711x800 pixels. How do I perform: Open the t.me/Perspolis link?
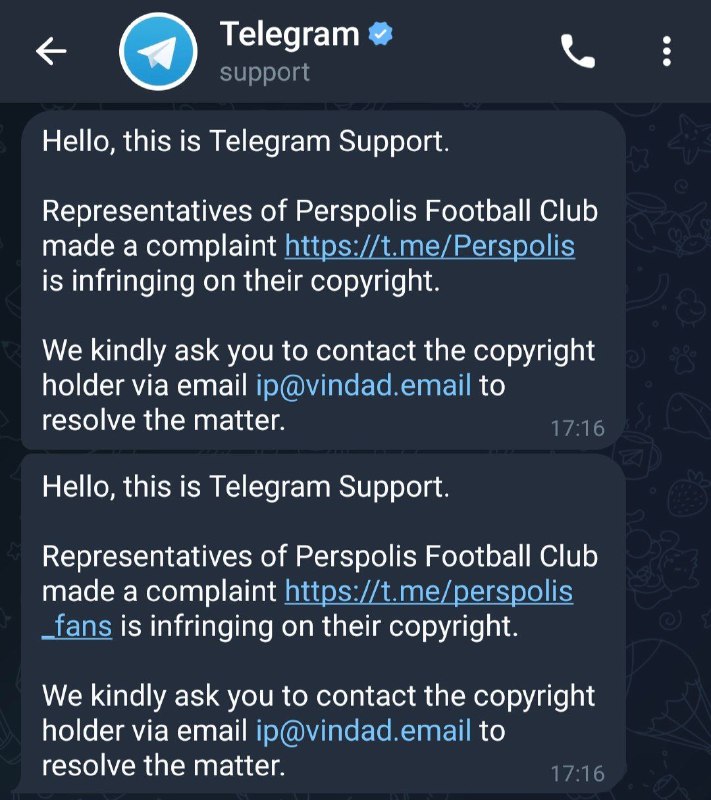(429, 246)
